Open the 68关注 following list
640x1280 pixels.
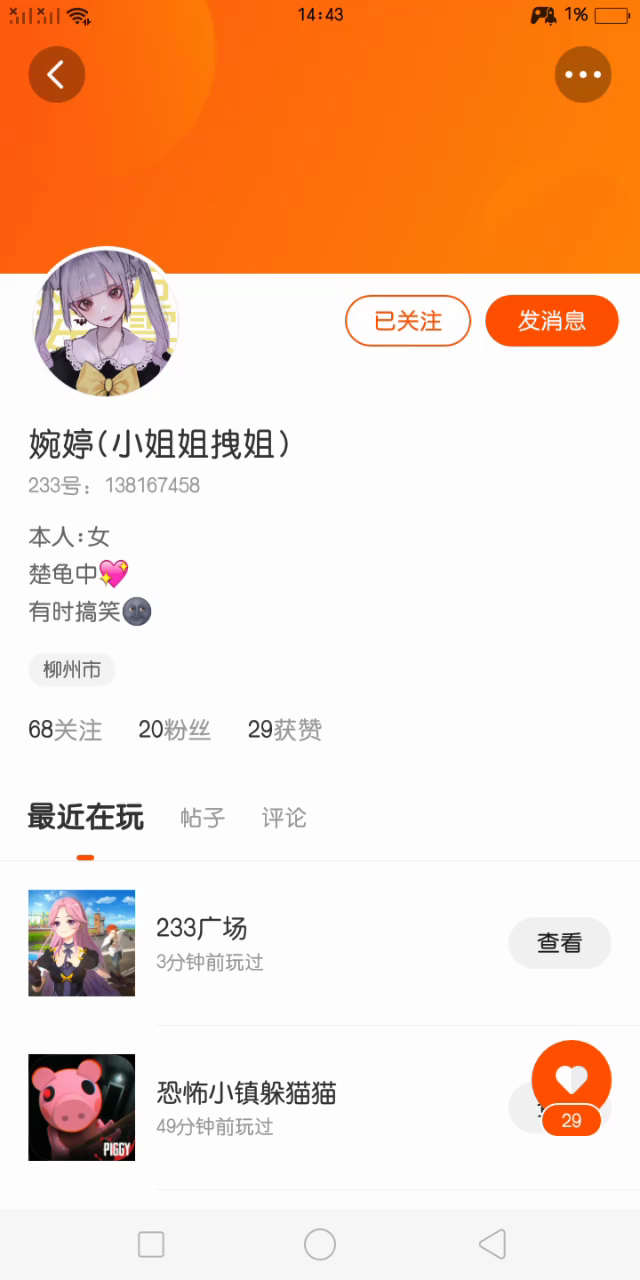[x=65, y=730]
